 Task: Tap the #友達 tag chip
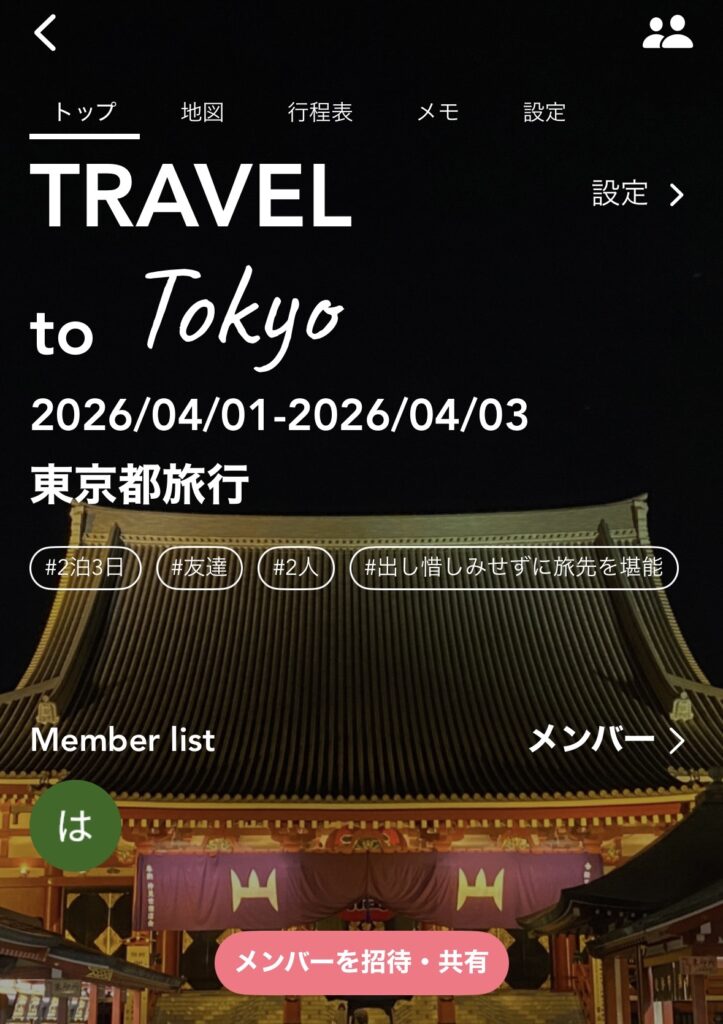tap(200, 568)
